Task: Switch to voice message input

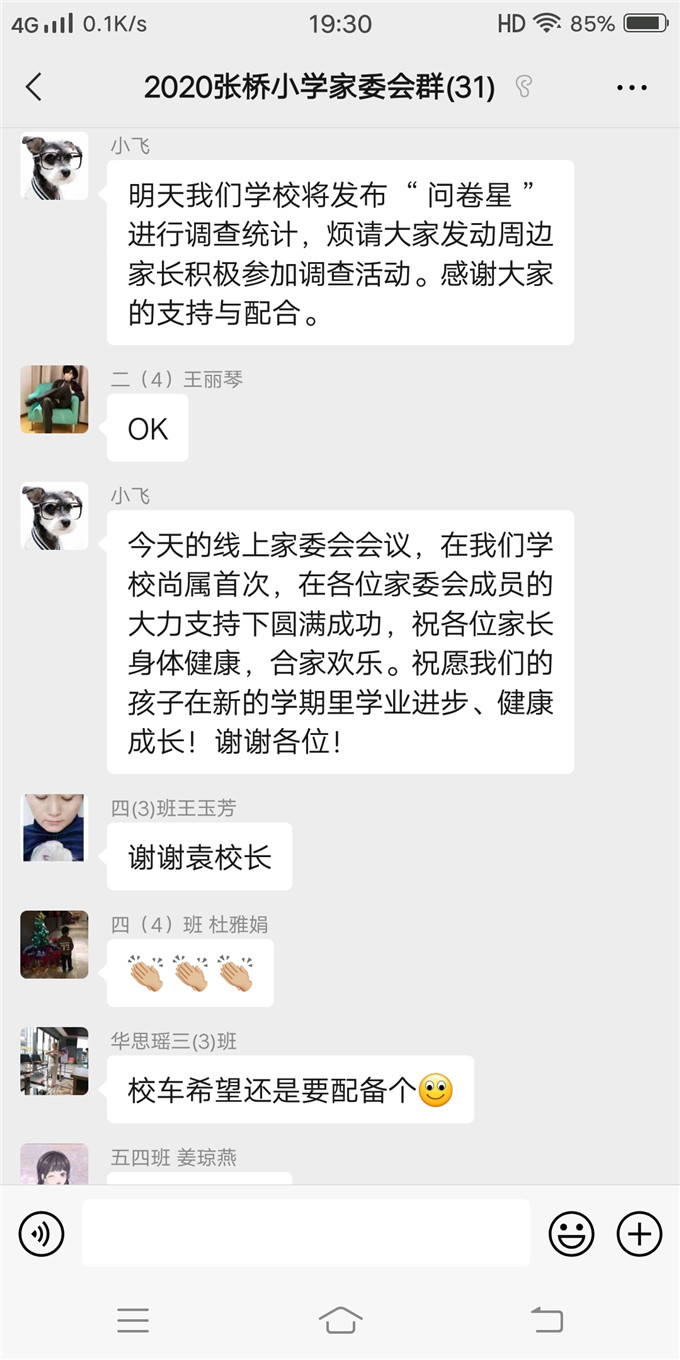Action: 41,1235
